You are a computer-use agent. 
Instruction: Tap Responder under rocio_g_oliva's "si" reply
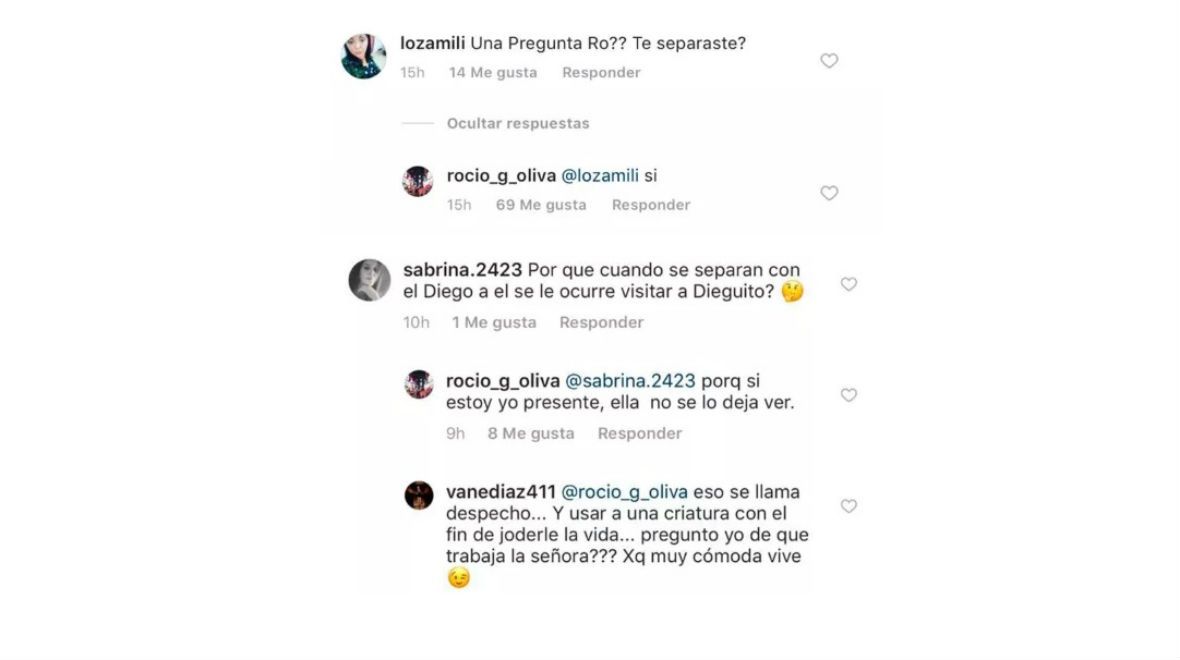click(651, 205)
